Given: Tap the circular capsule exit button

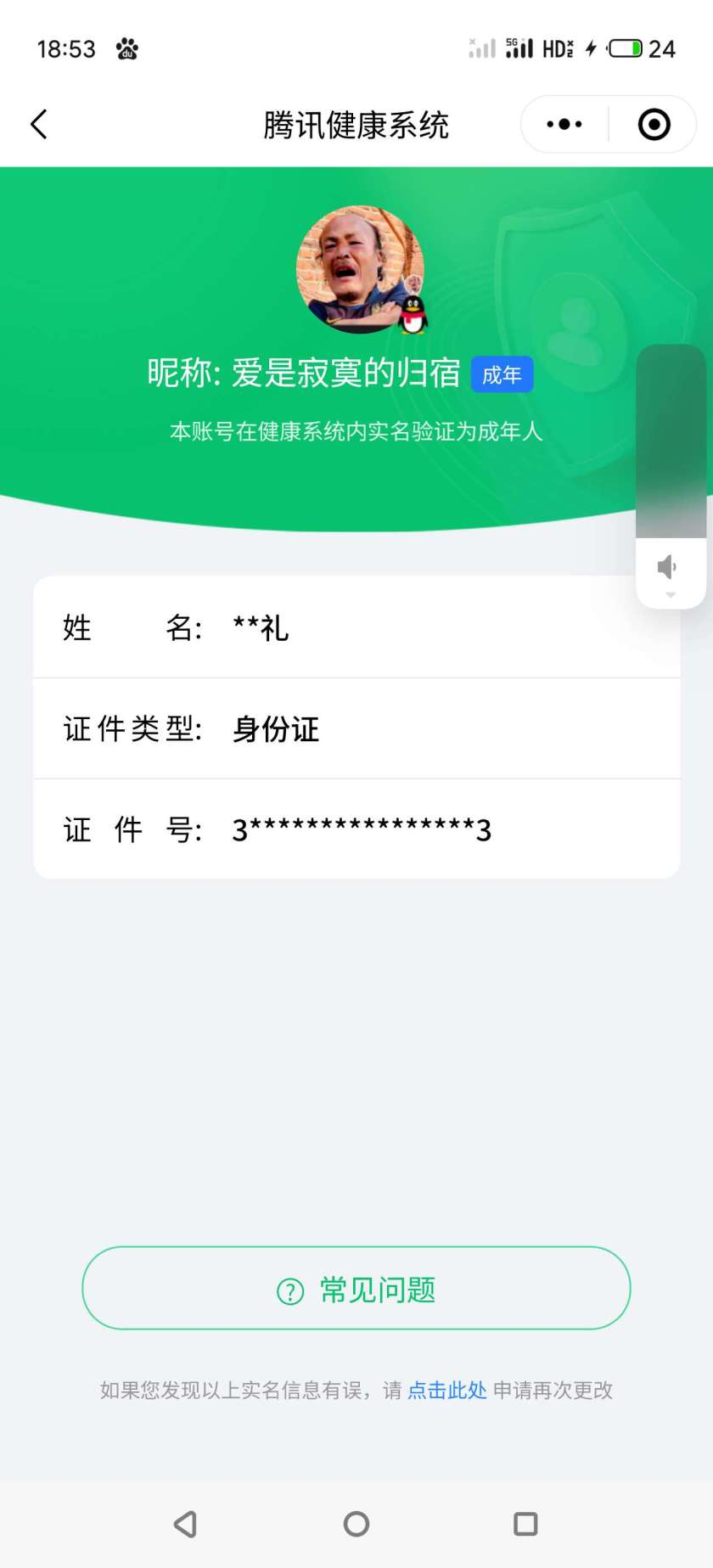Looking at the screenshot, I should click(x=654, y=123).
